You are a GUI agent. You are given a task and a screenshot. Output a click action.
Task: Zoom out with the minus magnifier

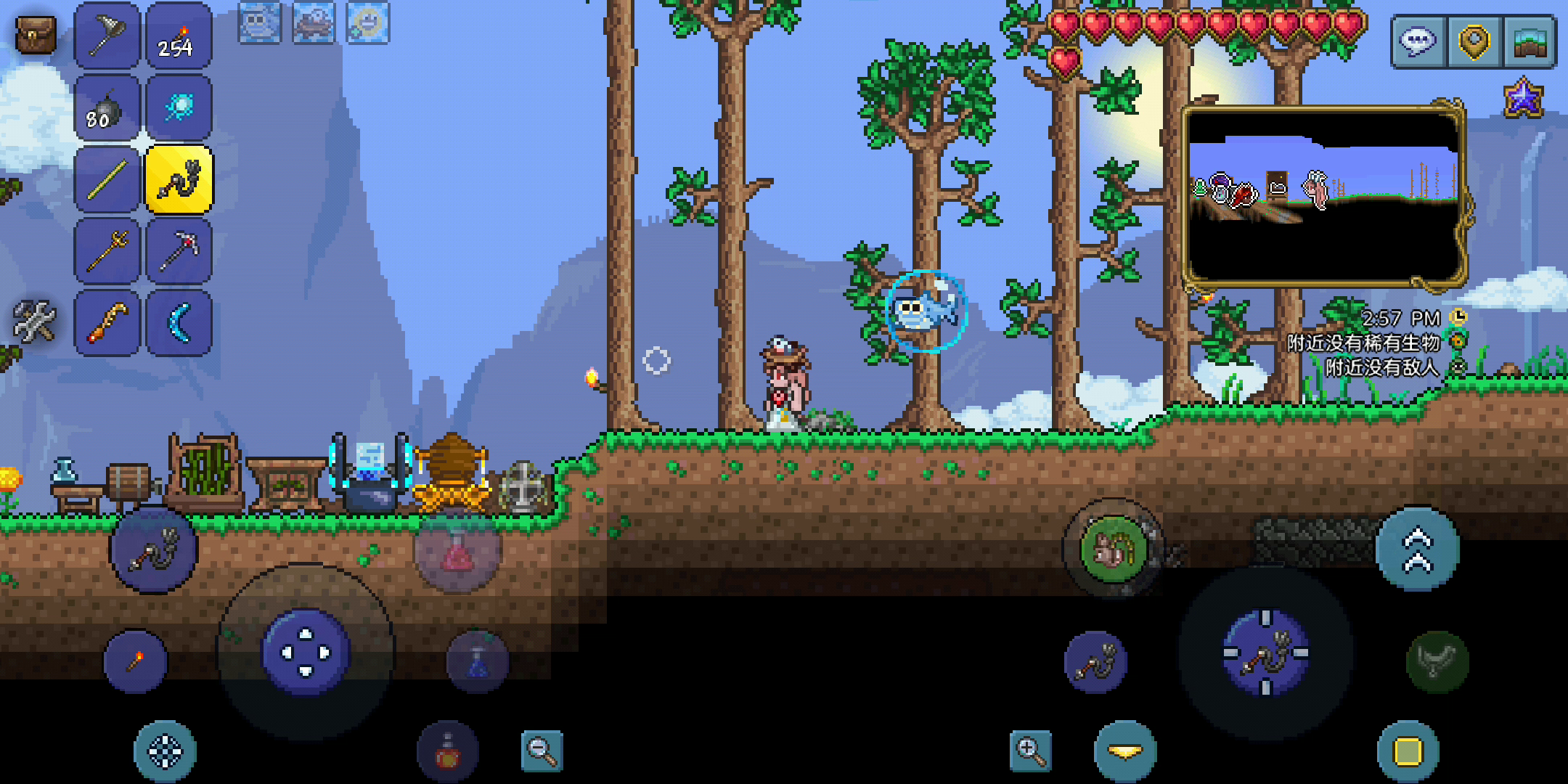point(542,751)
